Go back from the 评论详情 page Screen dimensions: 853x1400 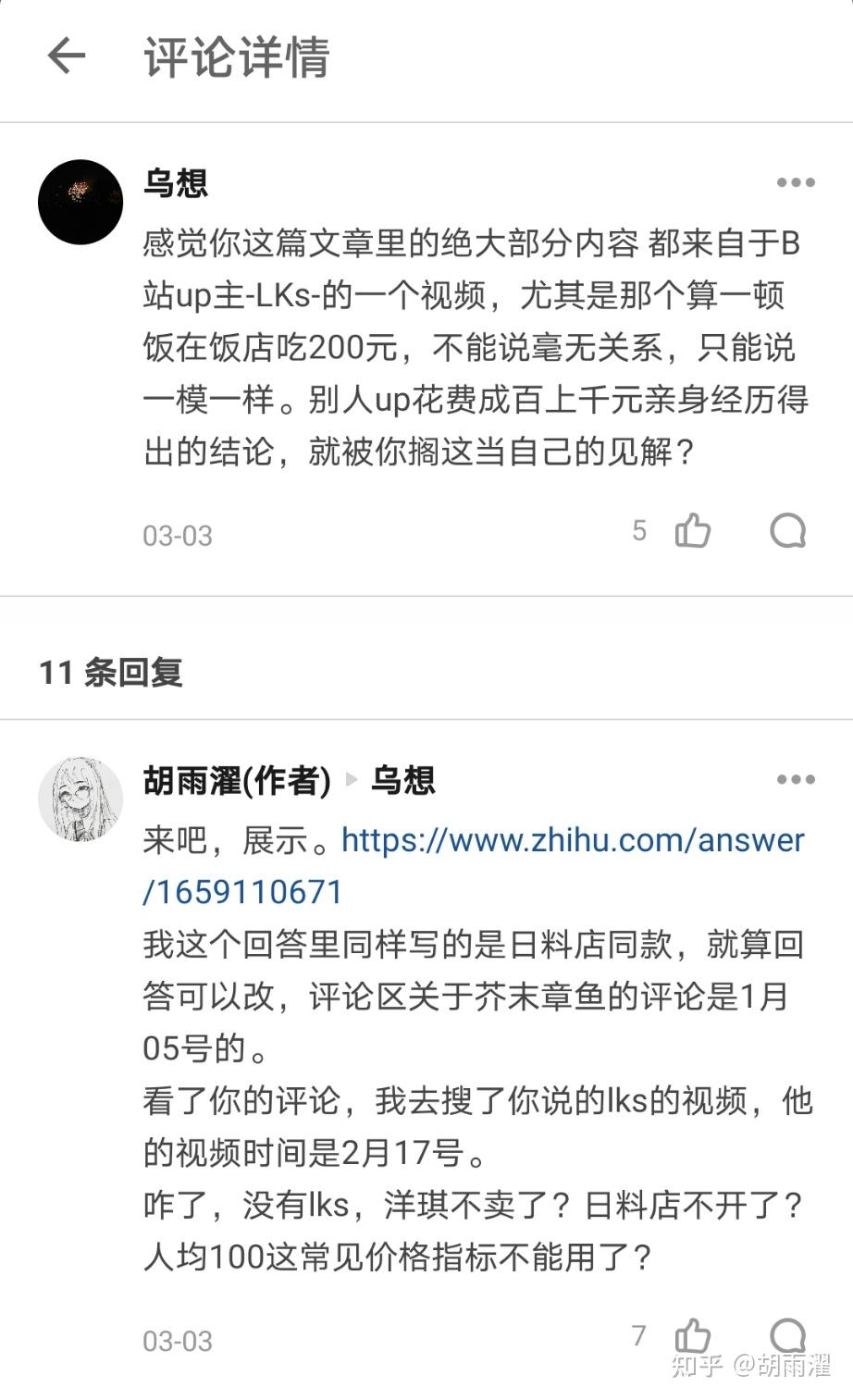pos(67,56)
